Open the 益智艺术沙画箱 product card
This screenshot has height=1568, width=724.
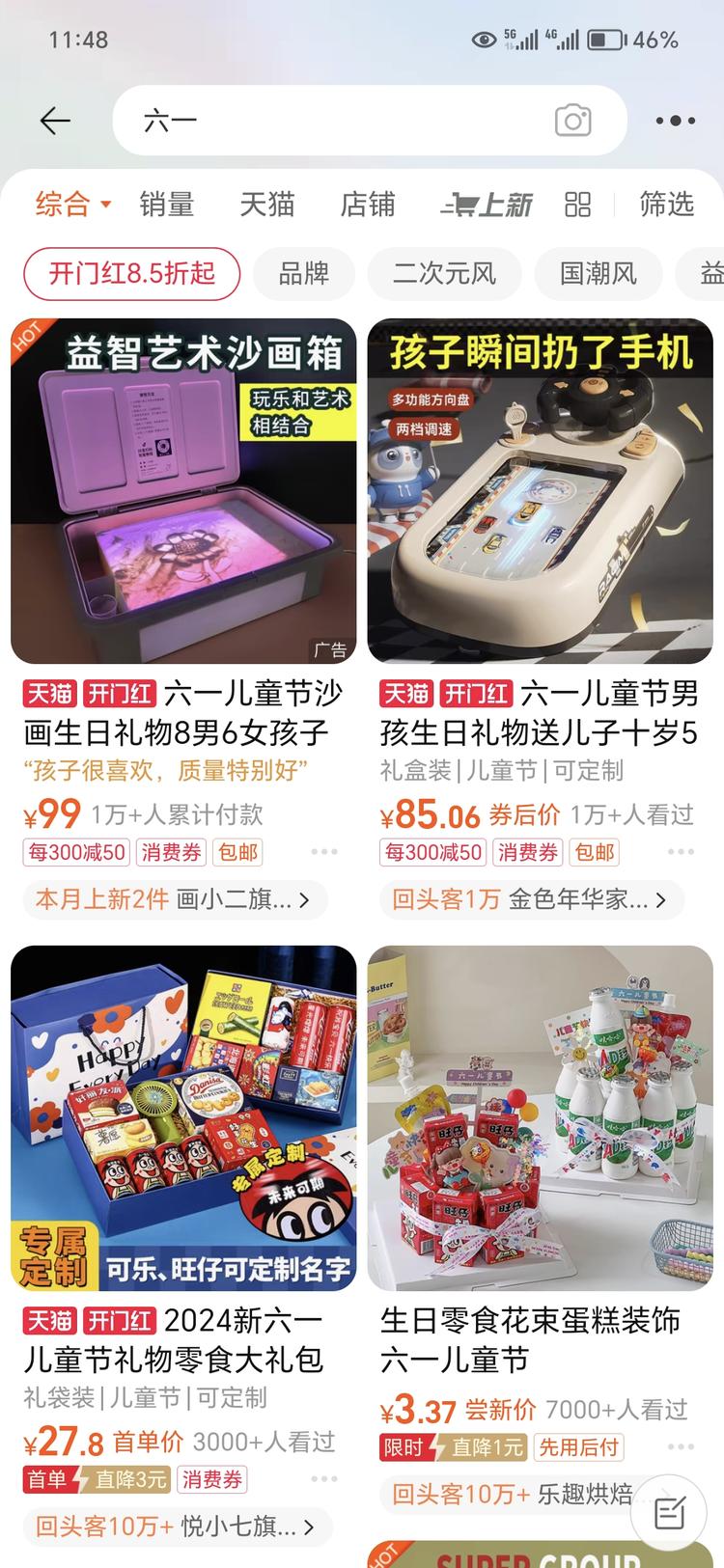click(183, 490)
